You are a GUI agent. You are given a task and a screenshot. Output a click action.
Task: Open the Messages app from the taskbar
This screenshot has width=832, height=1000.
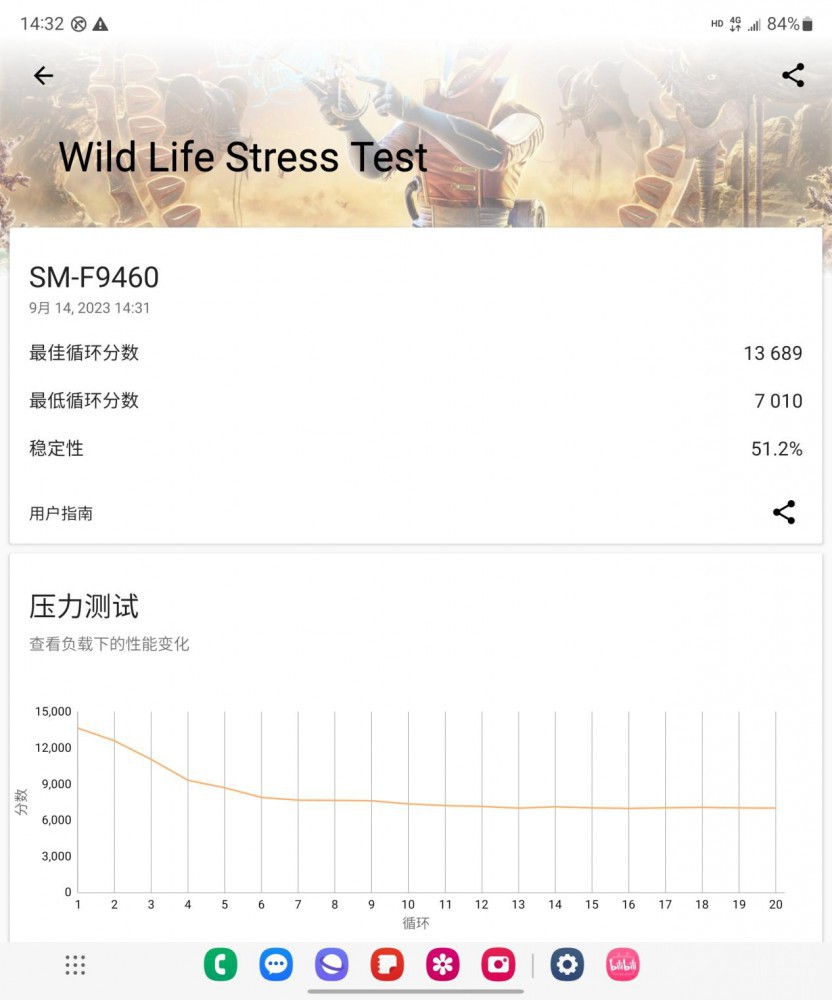[x=276, y=965]
